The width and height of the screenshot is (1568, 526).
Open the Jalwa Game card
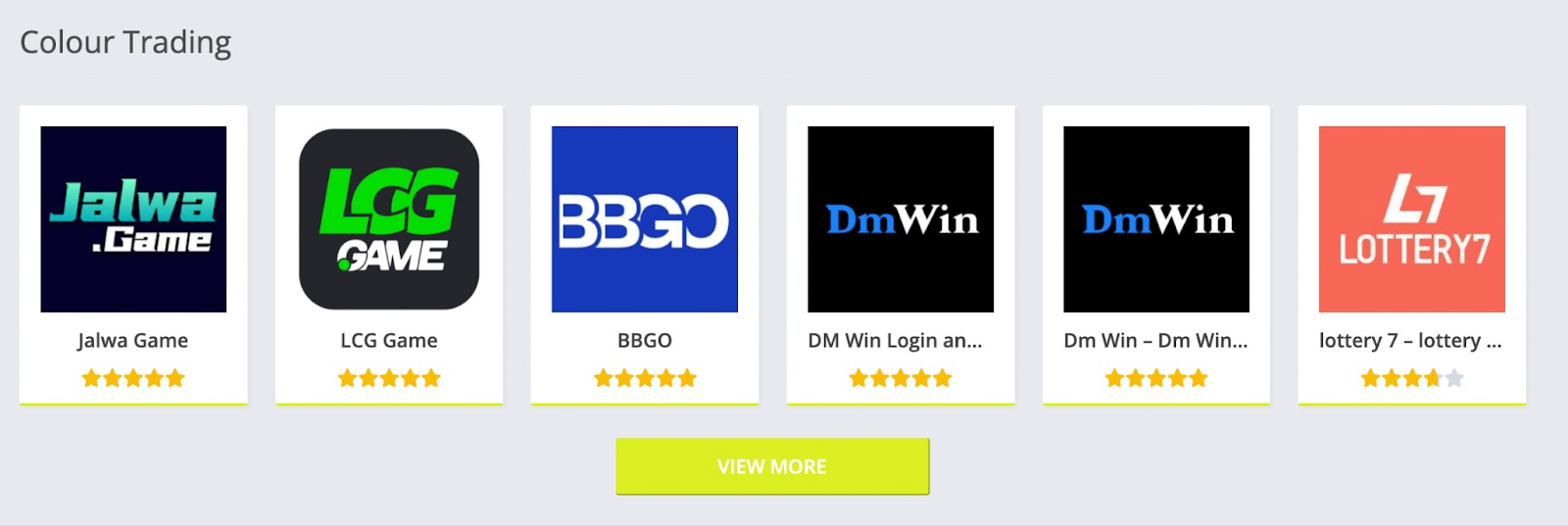coord(133,220)
